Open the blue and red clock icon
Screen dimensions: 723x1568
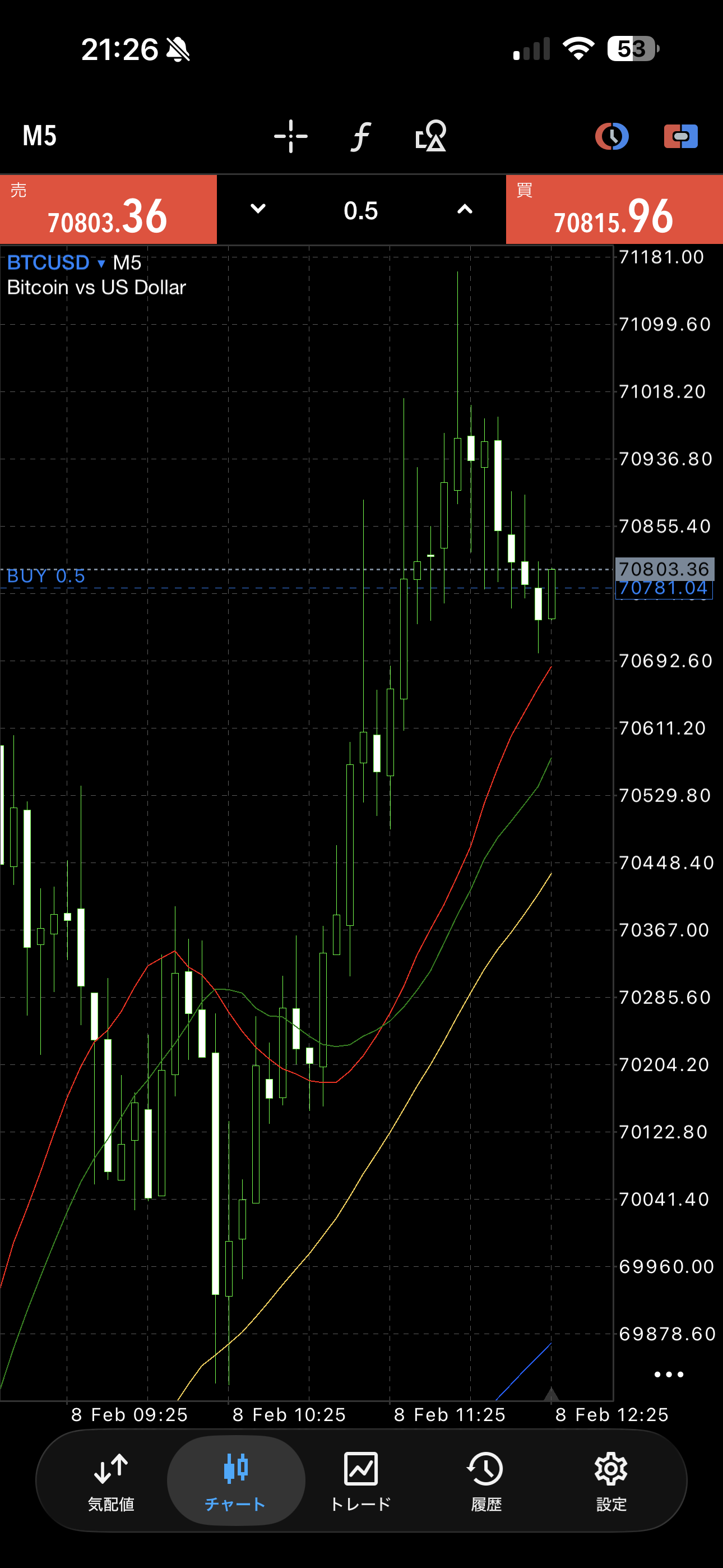point(611,136)
